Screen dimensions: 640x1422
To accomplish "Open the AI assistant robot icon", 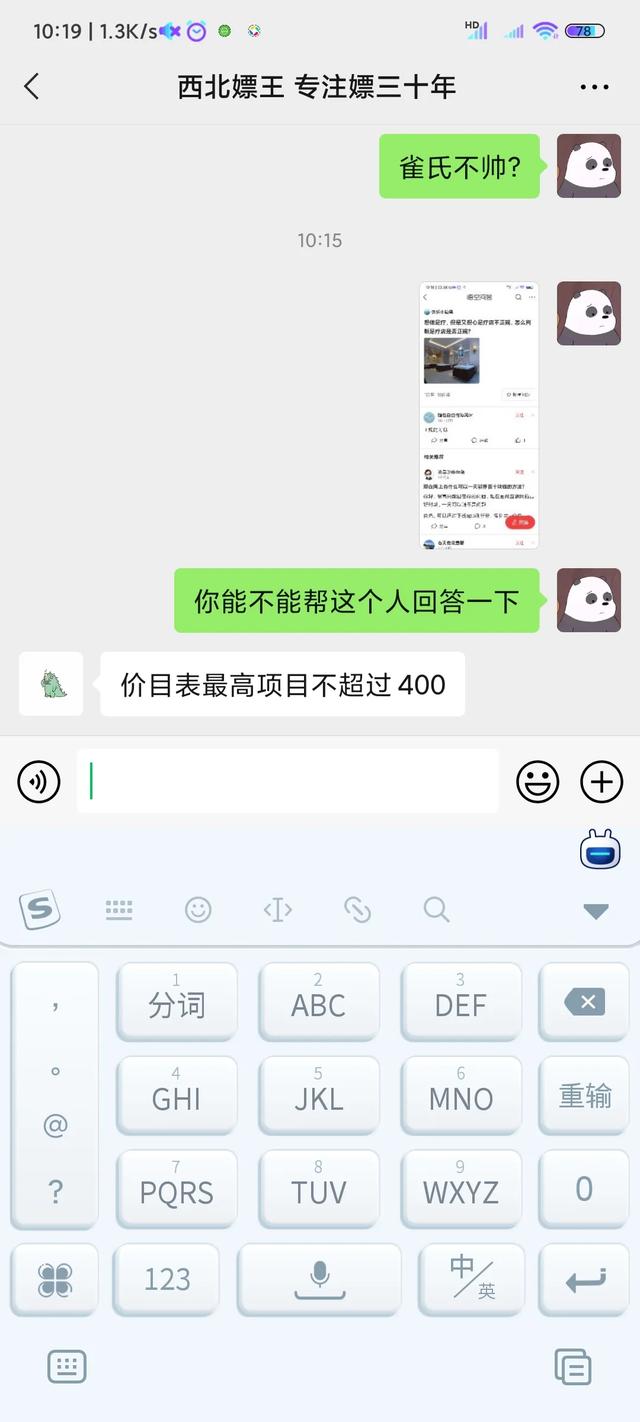I will 602,850.
